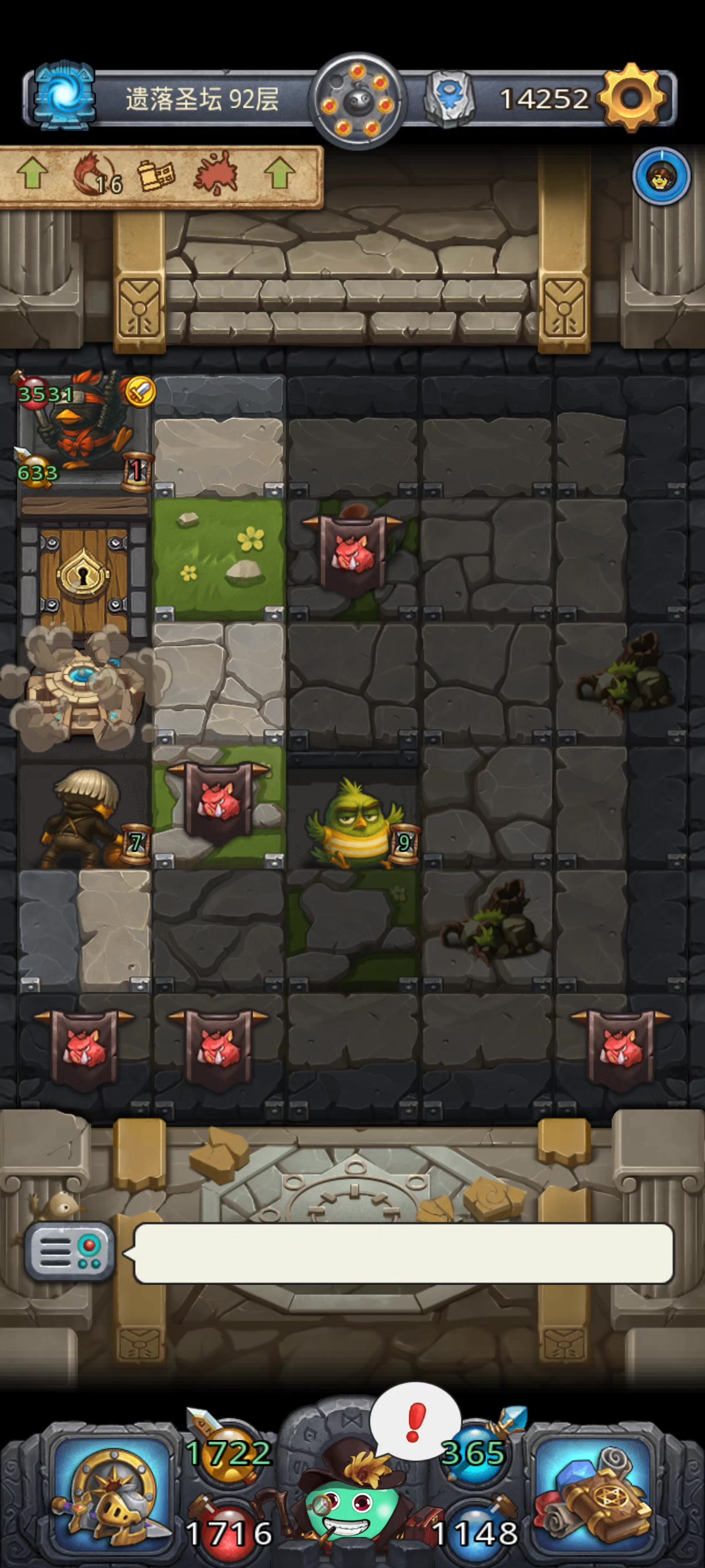705x1568 pixels.
Task: Attack the helmeted thief enemy
Action: coord(82,813)
